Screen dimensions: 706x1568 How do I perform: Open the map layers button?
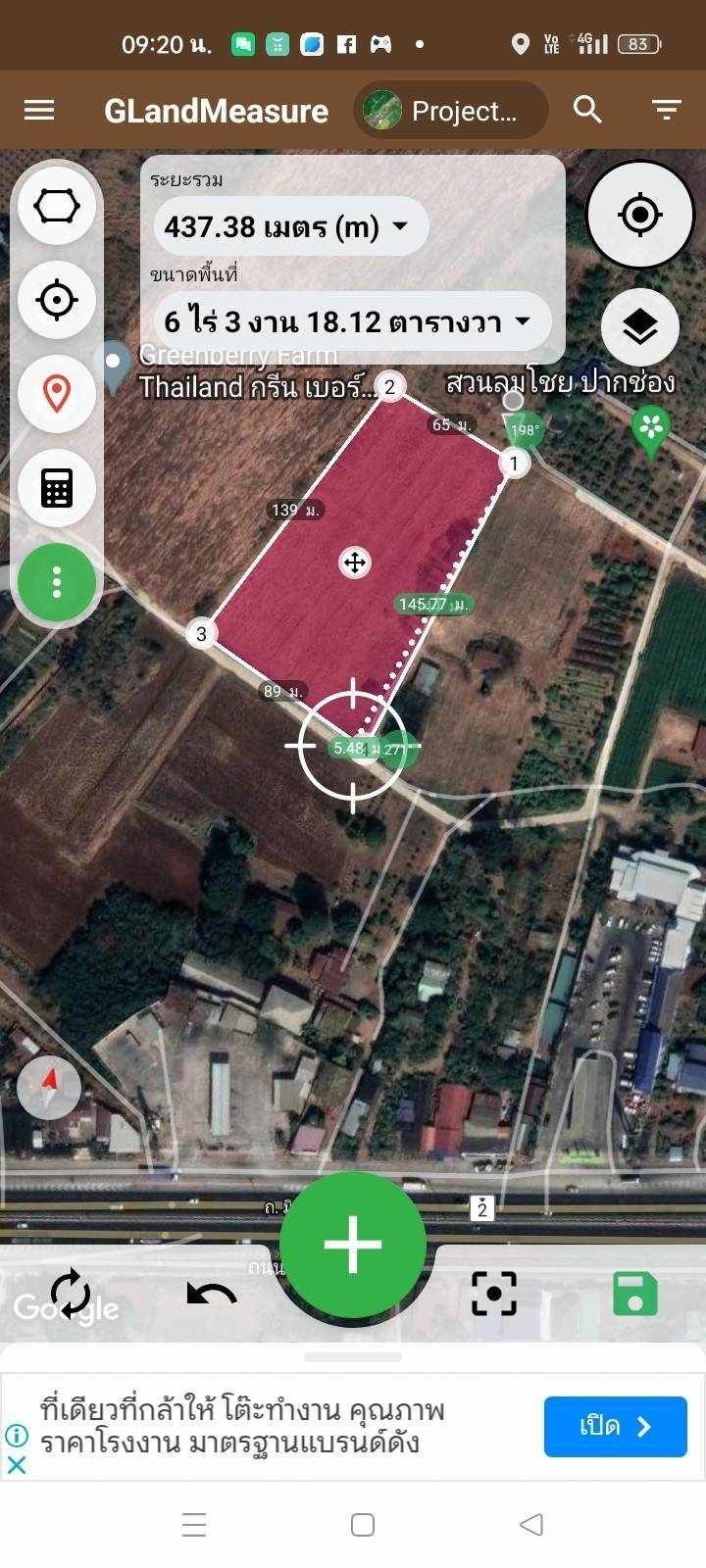639,327
